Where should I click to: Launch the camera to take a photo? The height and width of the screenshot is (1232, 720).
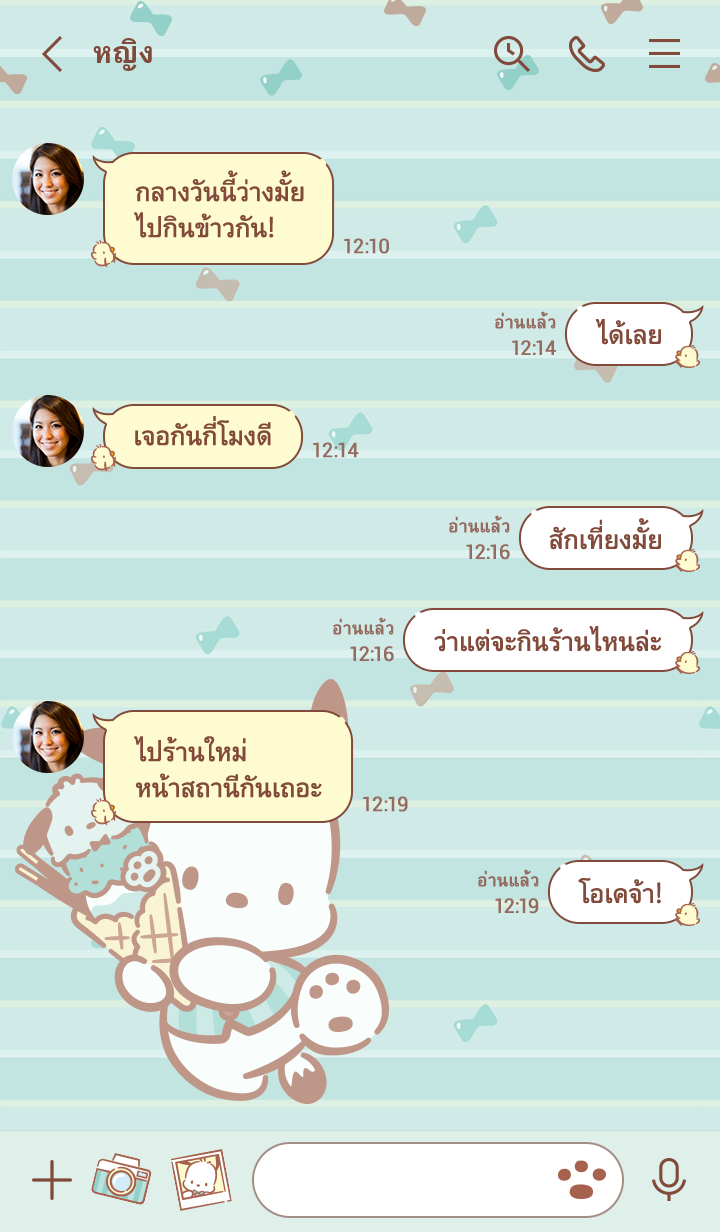[x=121, y=1179]
